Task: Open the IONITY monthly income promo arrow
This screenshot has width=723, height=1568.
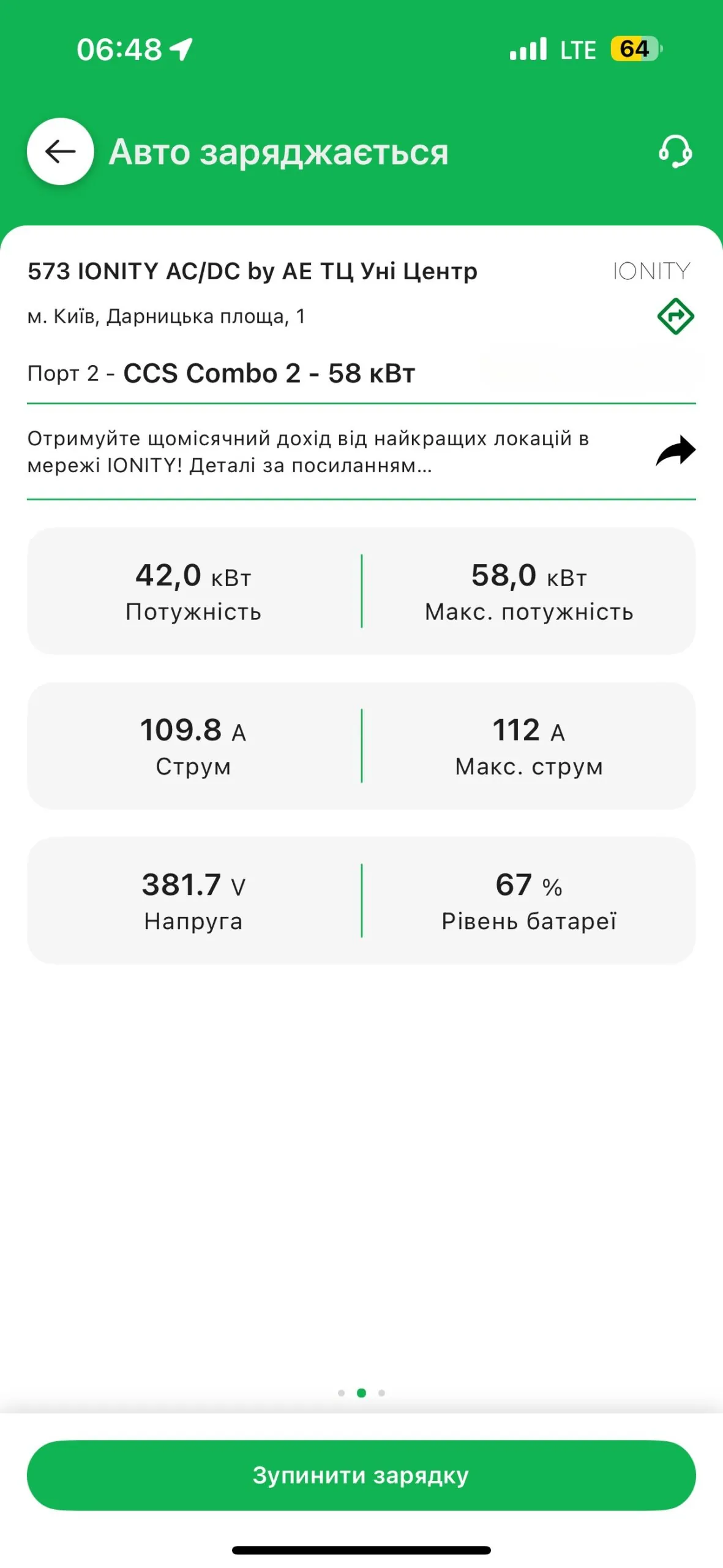Action: (x=675, y=452)
